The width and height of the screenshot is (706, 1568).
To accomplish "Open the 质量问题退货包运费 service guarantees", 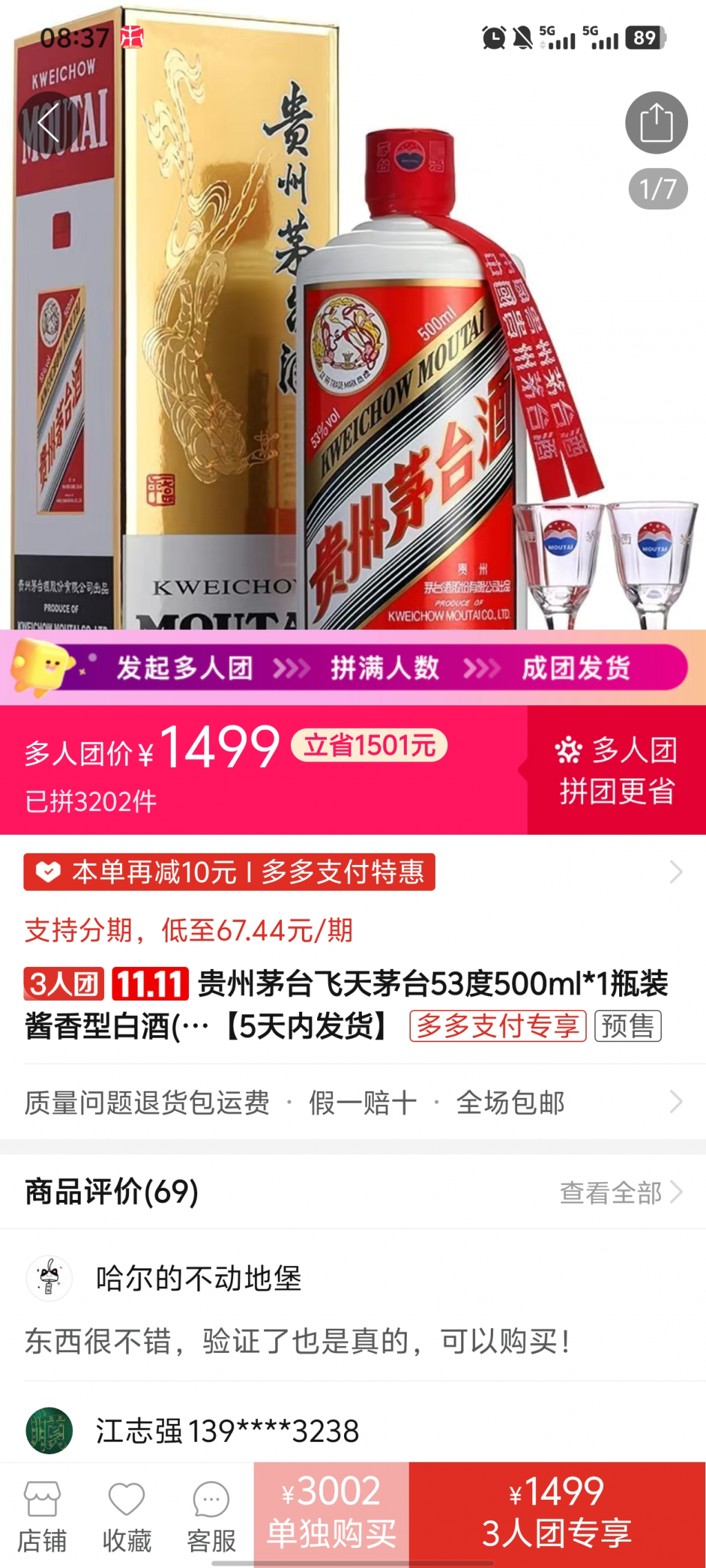I will (x=352, y=1102).
